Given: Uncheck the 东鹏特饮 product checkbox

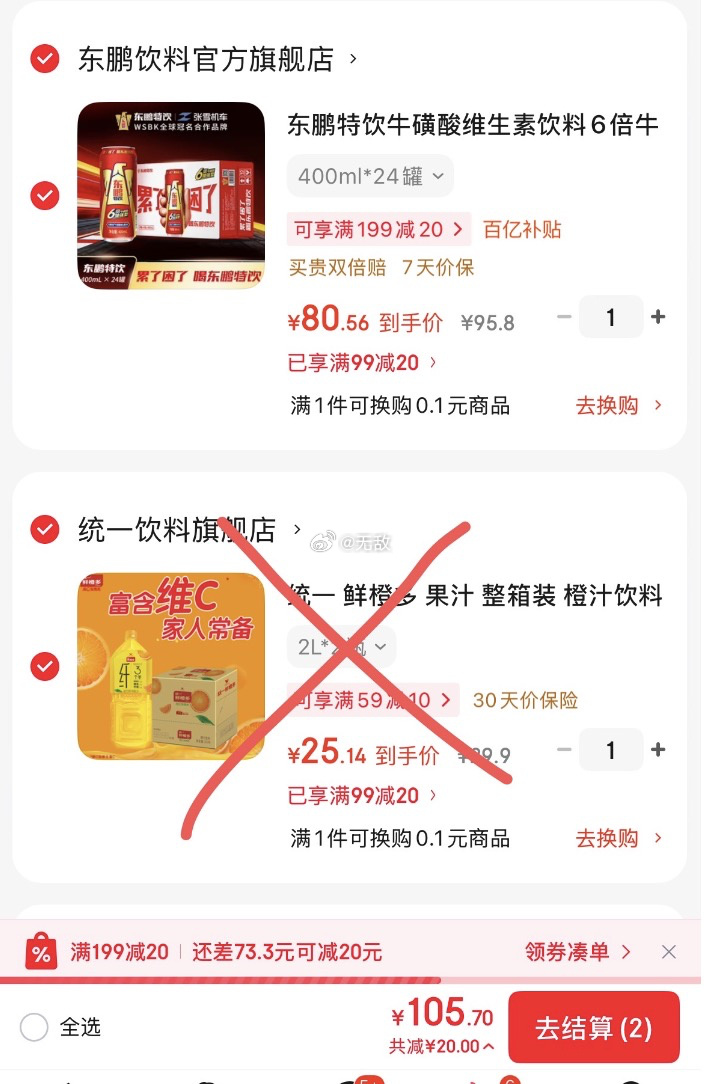Looking at the screenshot, I should click(x=44, y=195).
